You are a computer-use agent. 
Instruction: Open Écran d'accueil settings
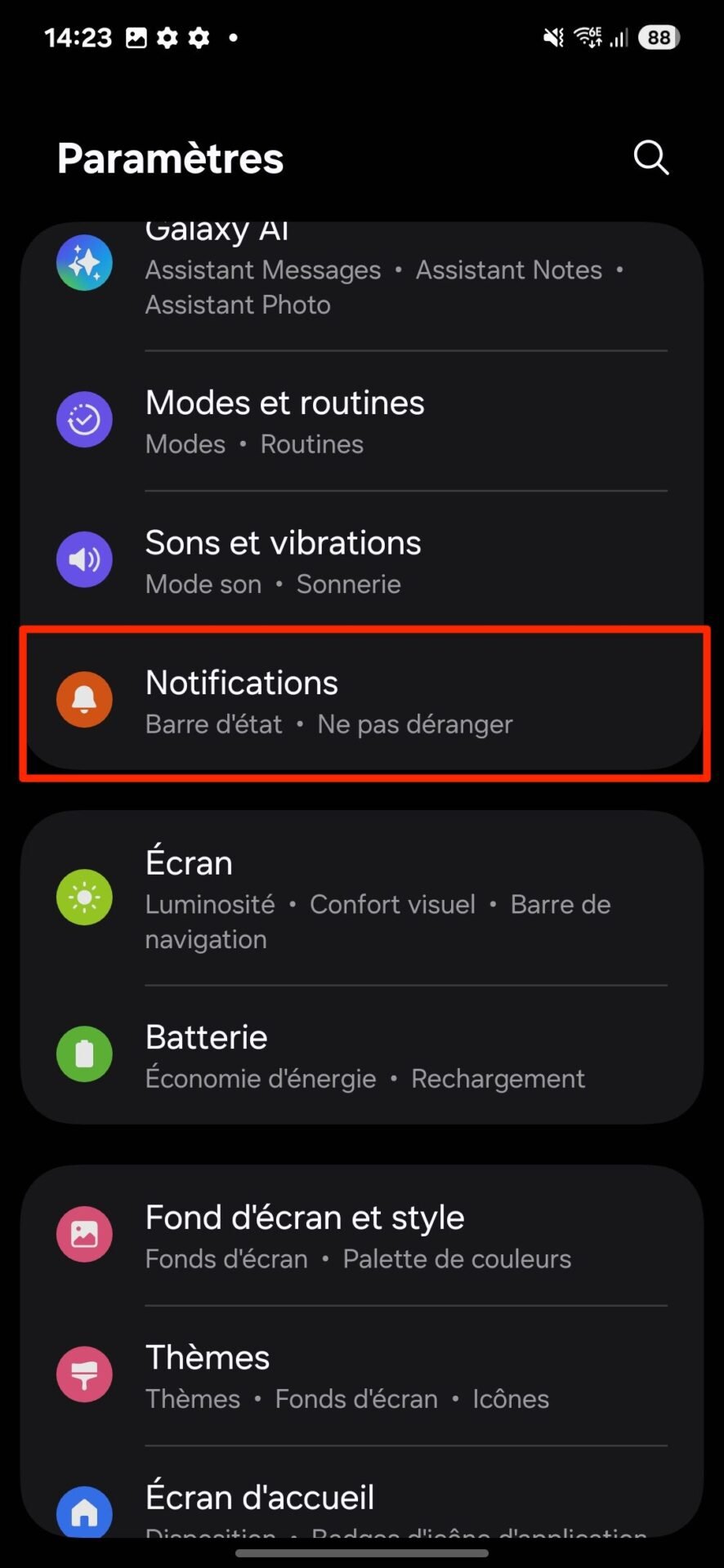(362, 1493)
